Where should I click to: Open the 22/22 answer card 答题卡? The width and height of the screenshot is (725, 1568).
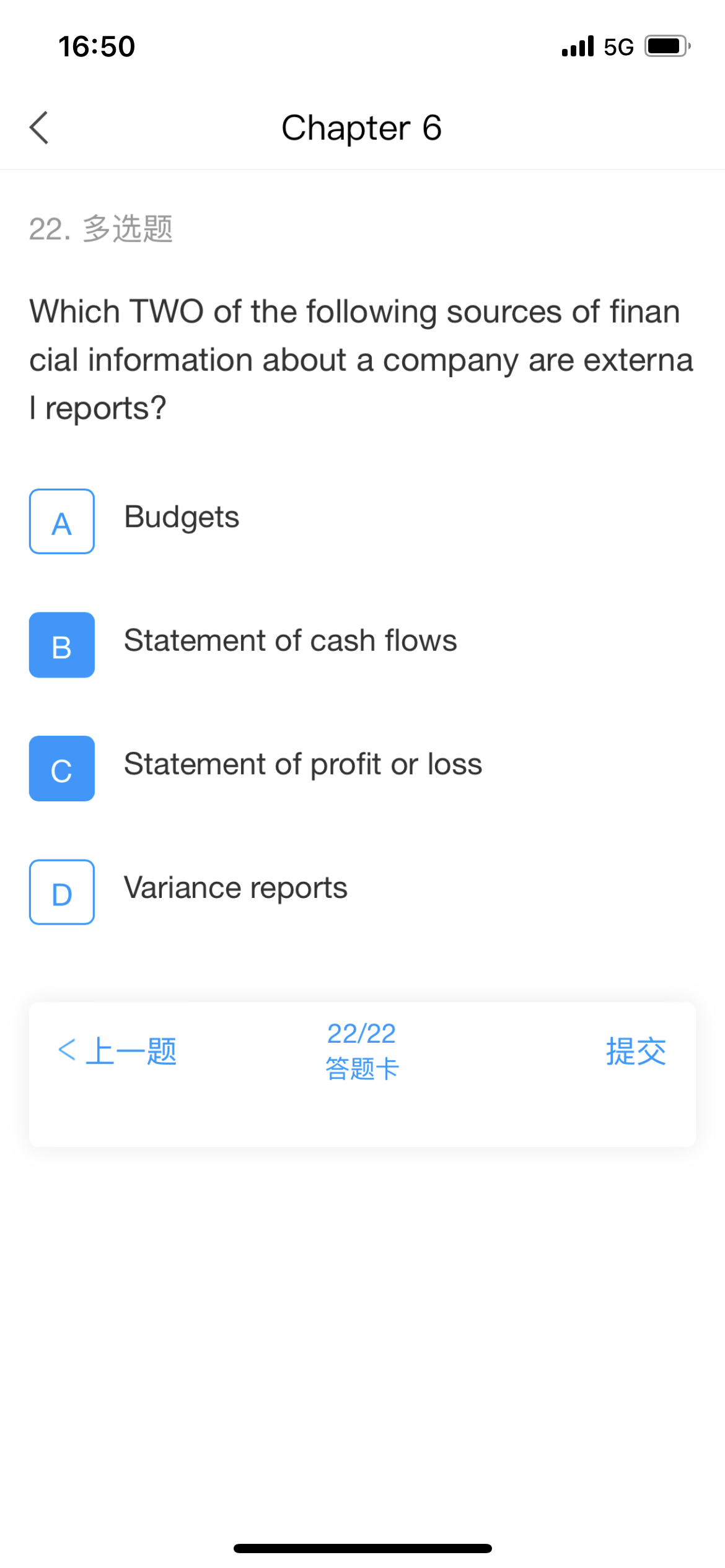362,1051
